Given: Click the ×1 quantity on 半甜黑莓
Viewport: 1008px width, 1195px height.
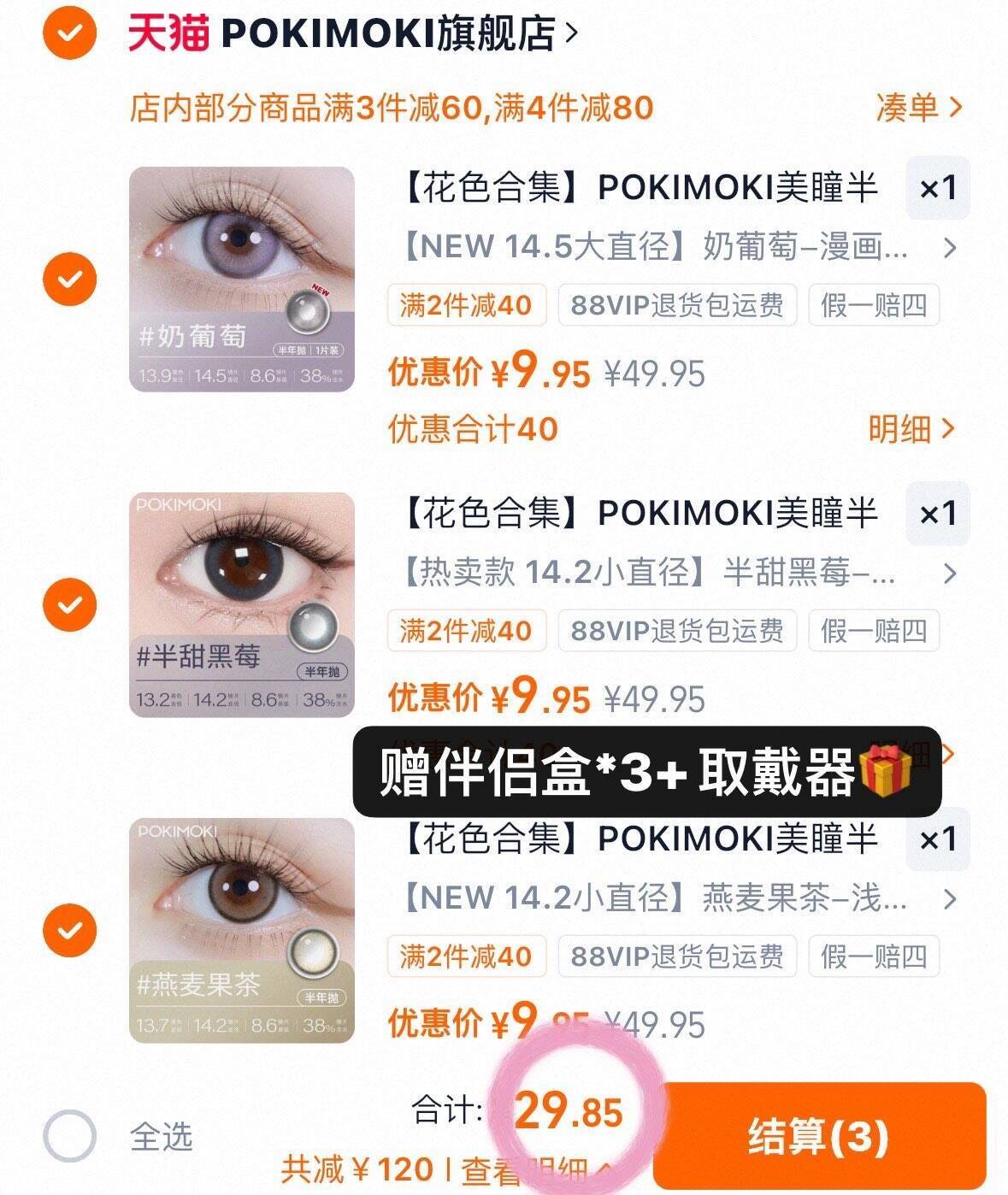Looking at the screenshot, I should coord(937,513).
